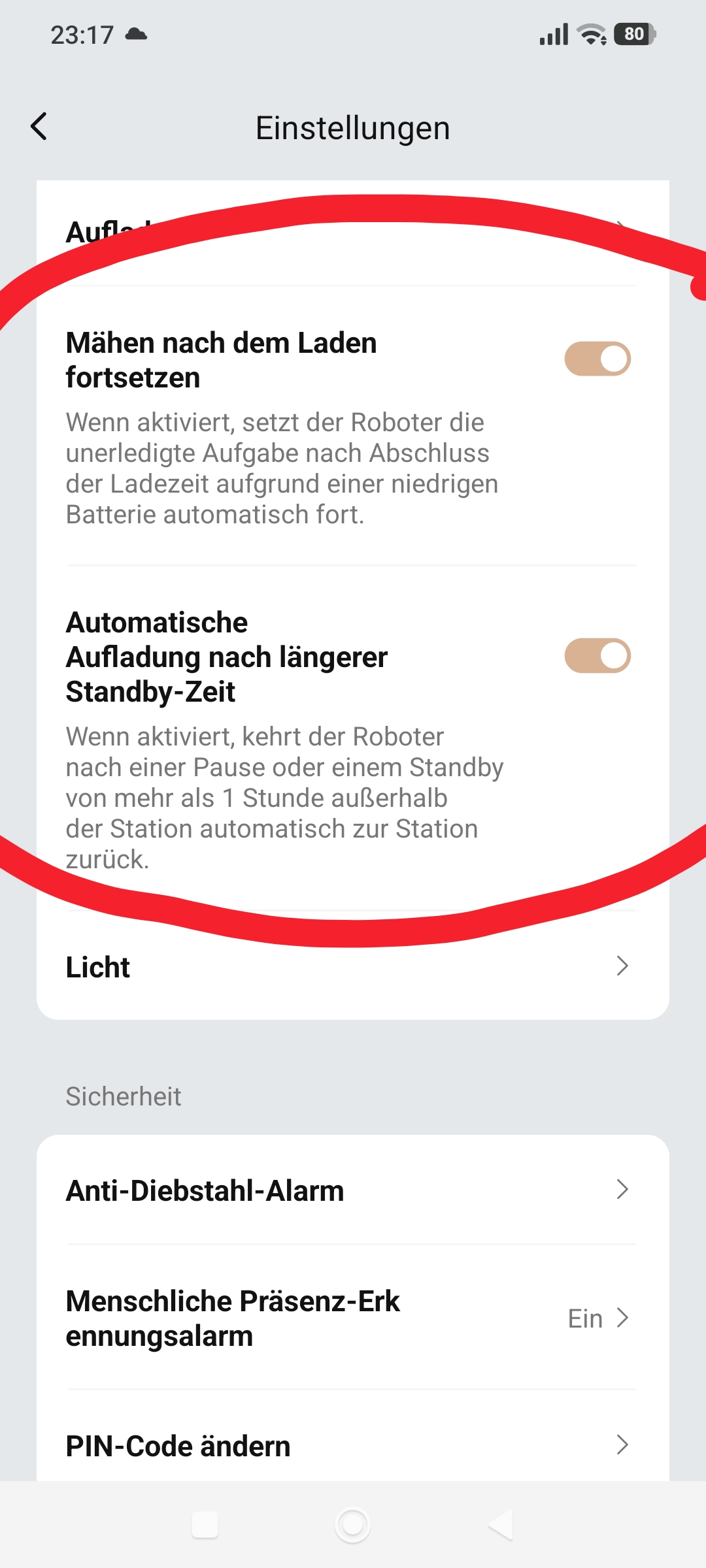Screen dimensions: 706x1568
Task: Go back from Einstellungen
Action: point(39,127)
